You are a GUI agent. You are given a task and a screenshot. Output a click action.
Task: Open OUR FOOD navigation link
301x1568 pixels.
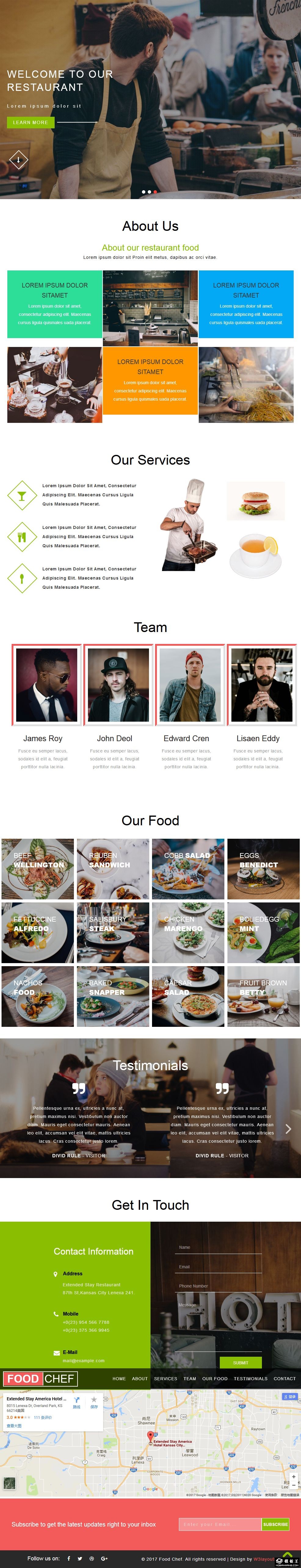tap(215, 1379)
